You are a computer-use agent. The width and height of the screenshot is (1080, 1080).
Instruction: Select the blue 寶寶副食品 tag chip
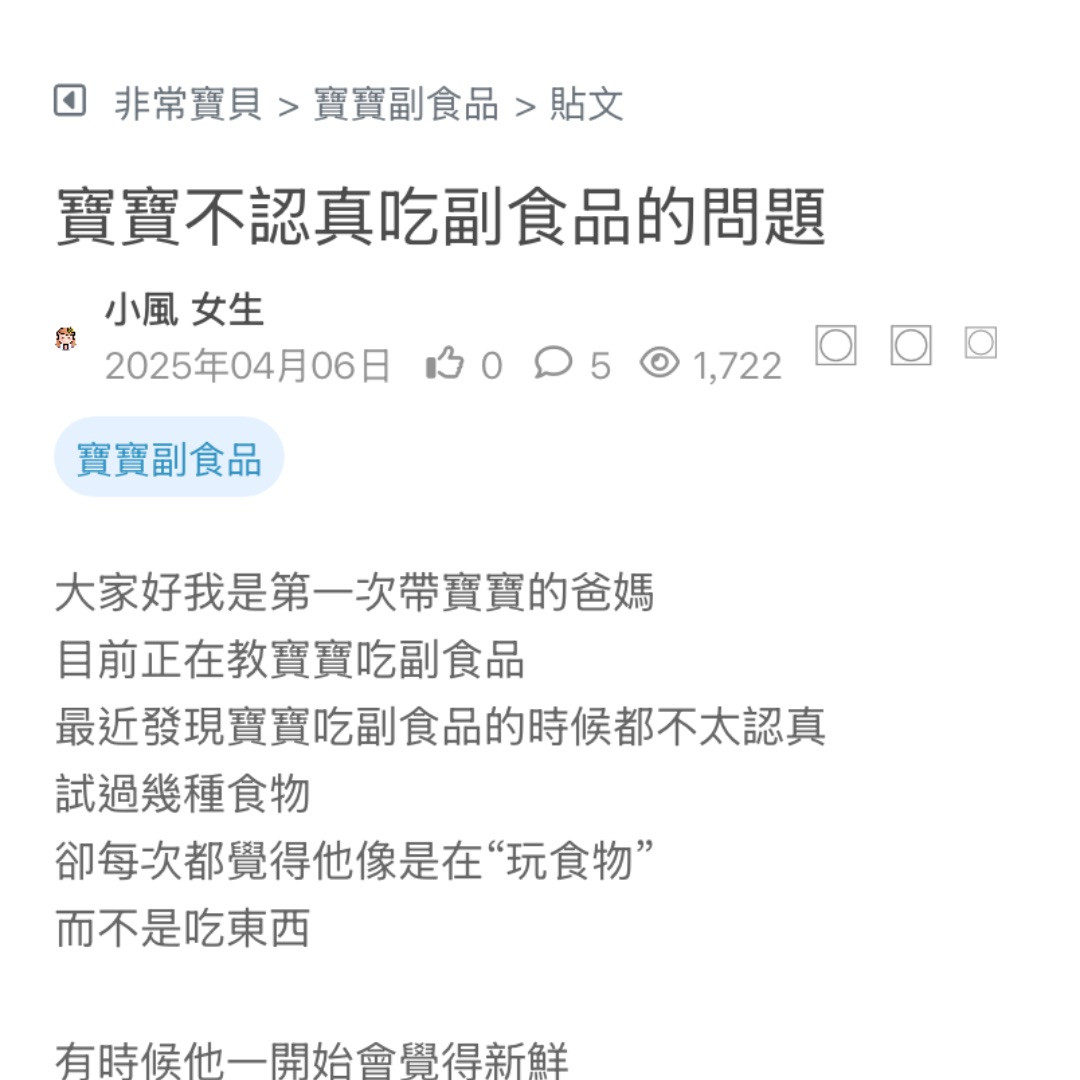169,459
